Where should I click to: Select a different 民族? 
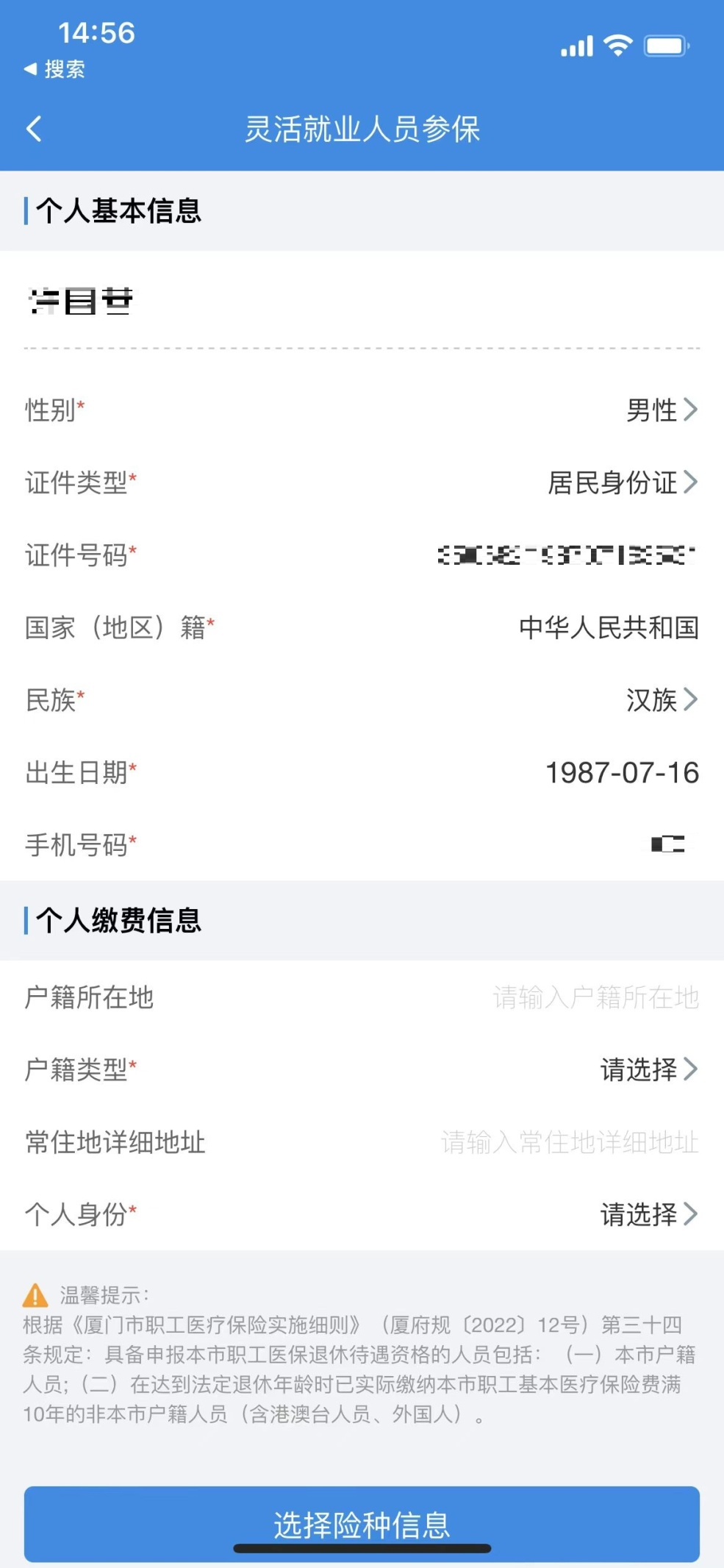(660, 699)
